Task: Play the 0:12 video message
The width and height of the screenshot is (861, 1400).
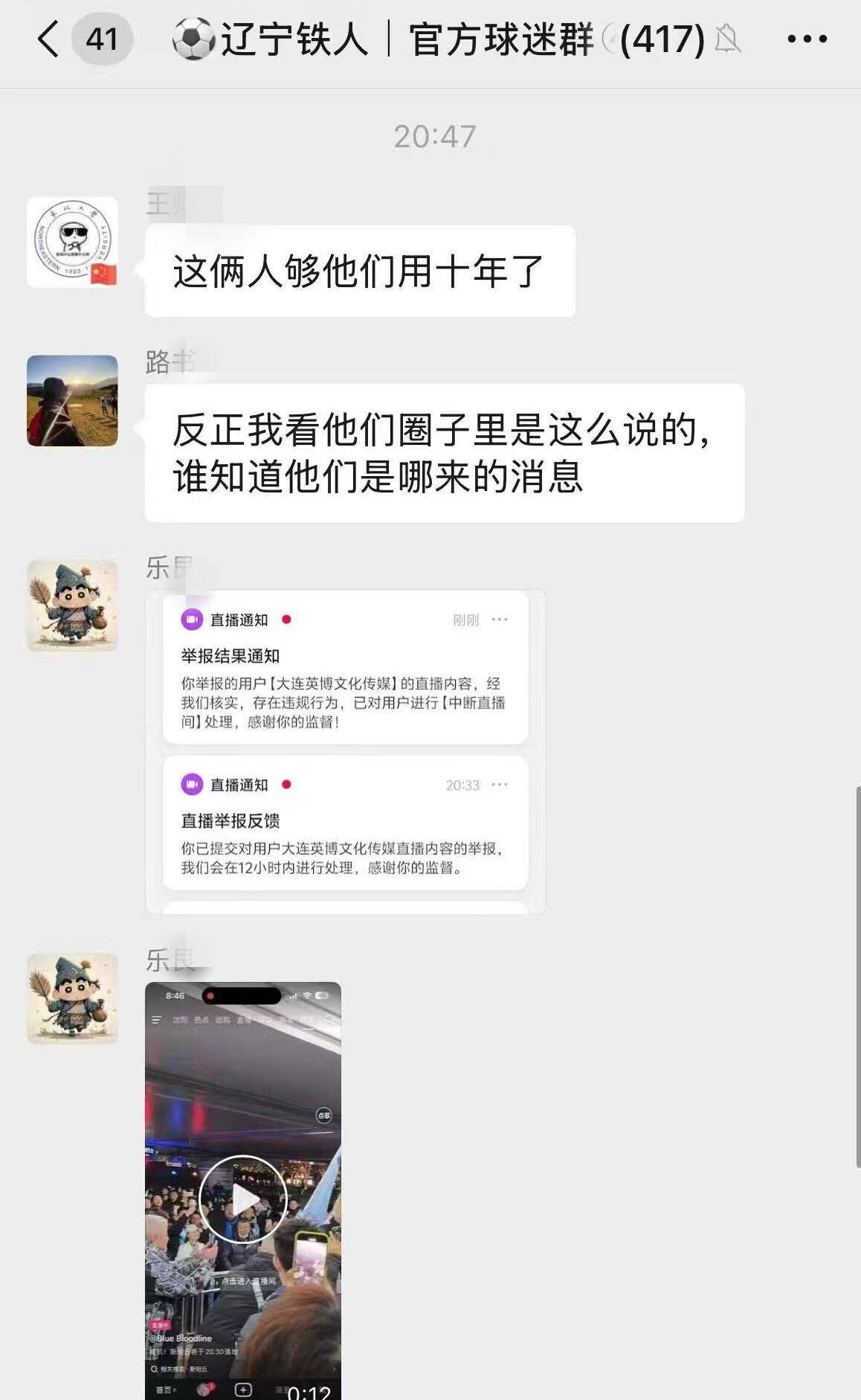Action: click(x=242, y=1198)
